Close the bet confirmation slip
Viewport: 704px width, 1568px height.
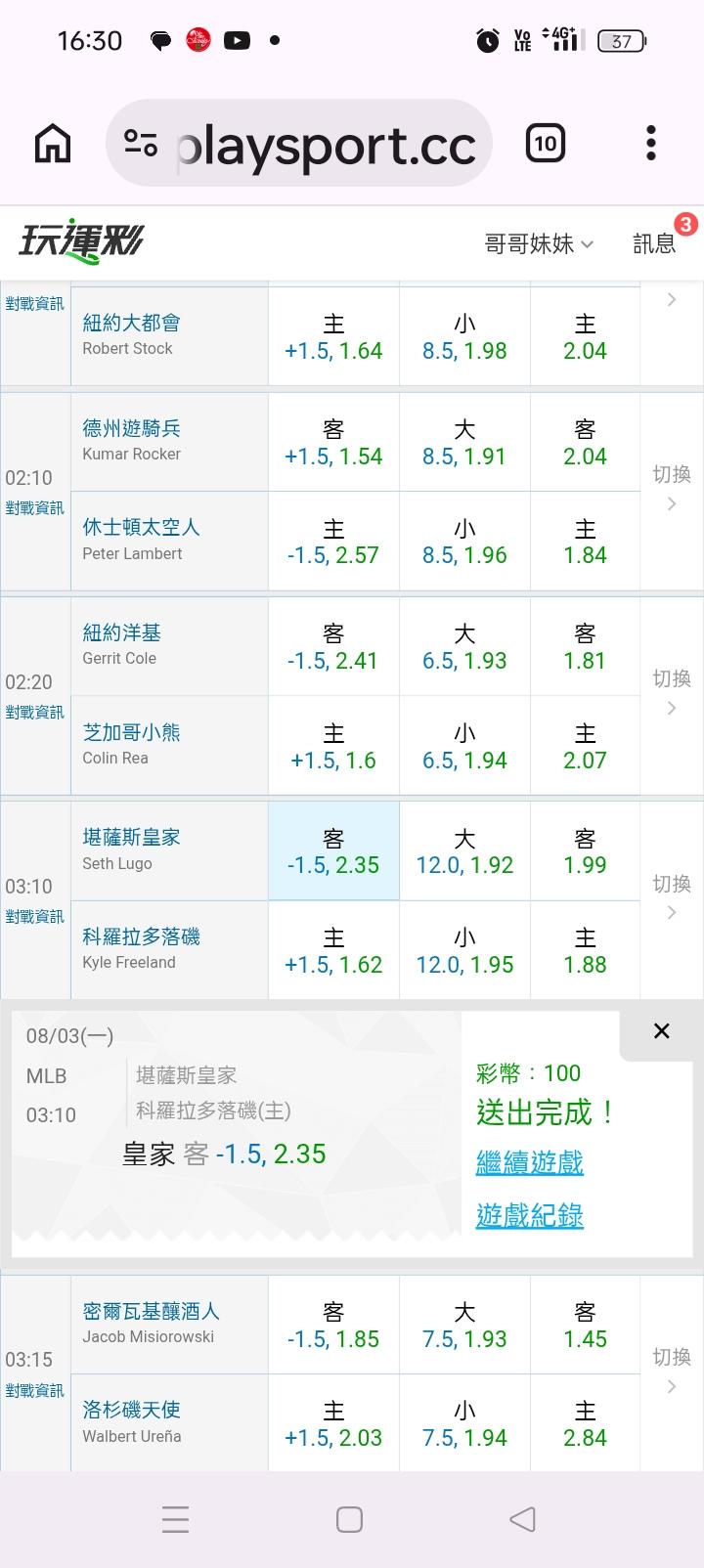pos(662,1031)
